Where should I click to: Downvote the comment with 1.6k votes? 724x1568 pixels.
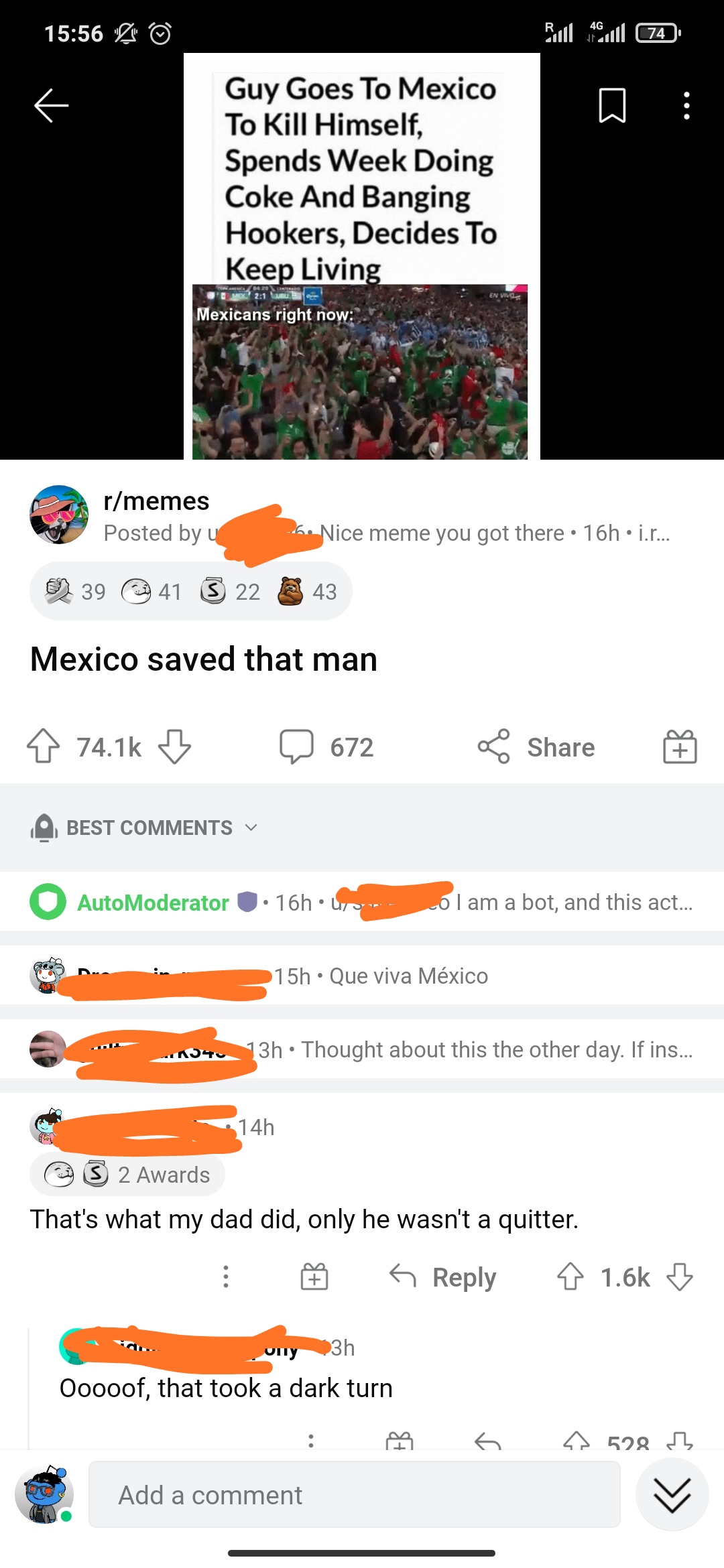pos(680,1277)
